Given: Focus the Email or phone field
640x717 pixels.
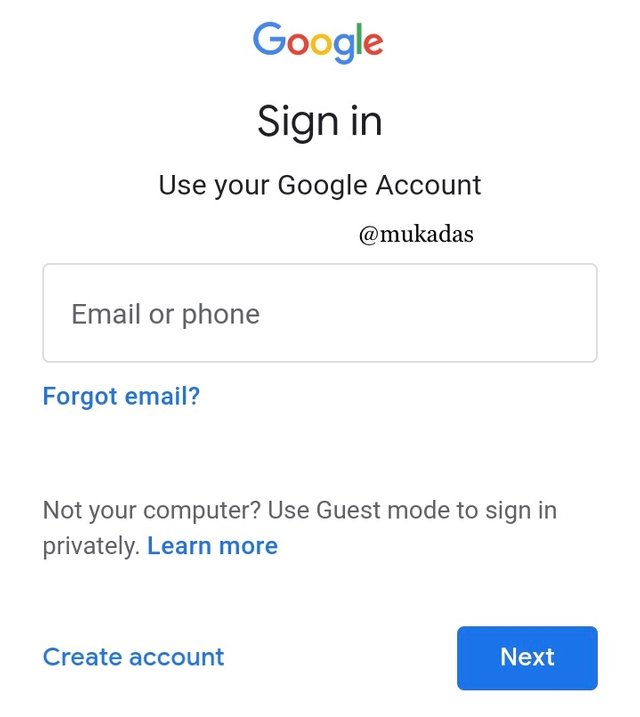Looking at the screenshot, I should pos(319,313).
